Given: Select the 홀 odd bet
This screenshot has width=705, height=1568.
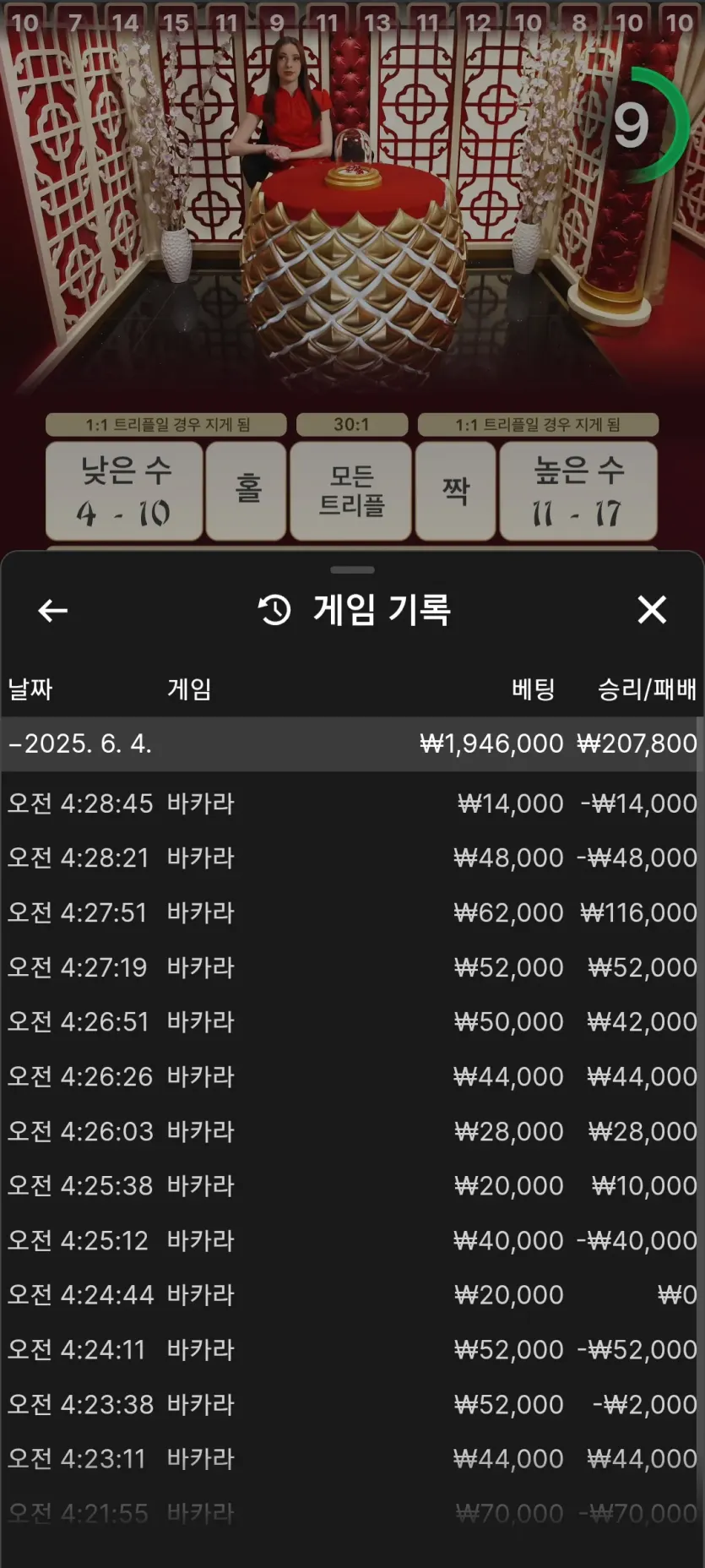Looking at the screenshot, I should (x=247, y=491).
